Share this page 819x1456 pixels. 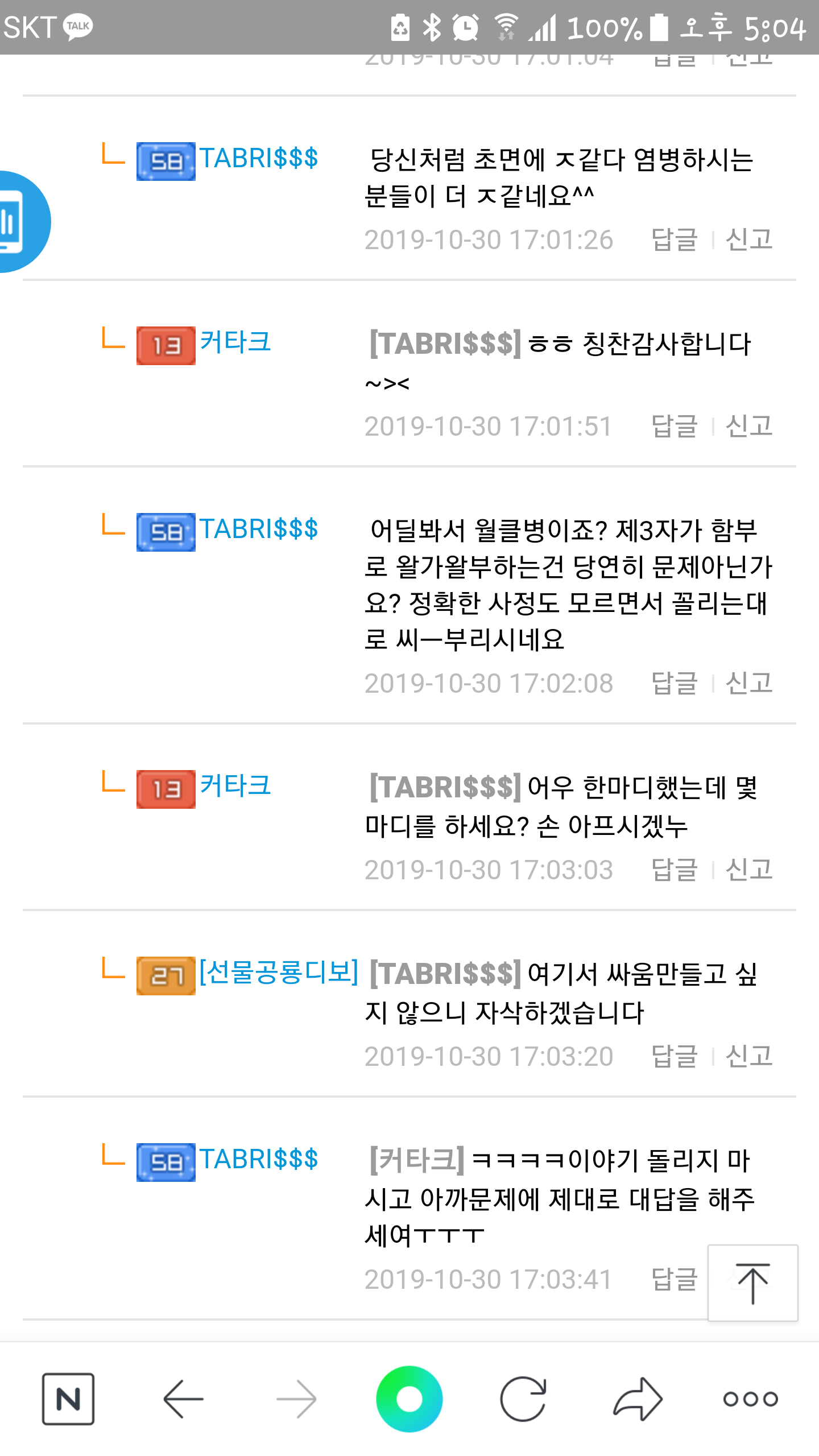pyautogui.click(x=638, y=1399)
